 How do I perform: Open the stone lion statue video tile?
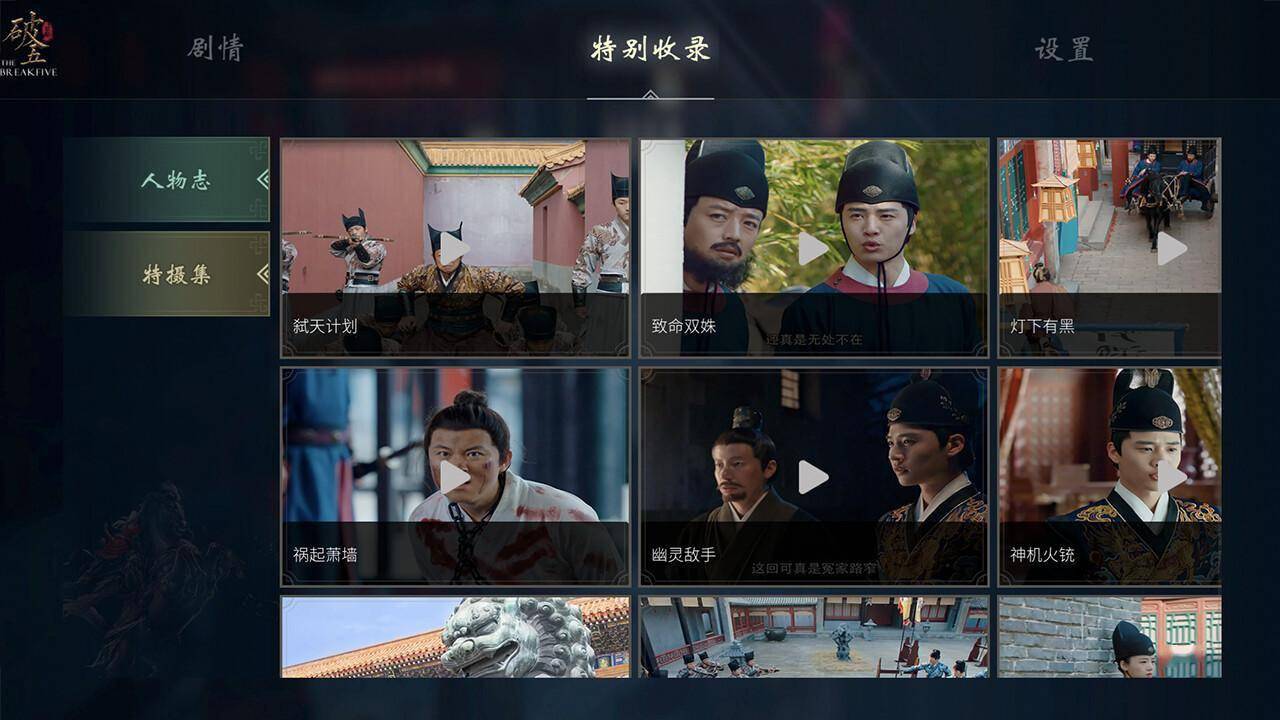[x=455, y=637]
